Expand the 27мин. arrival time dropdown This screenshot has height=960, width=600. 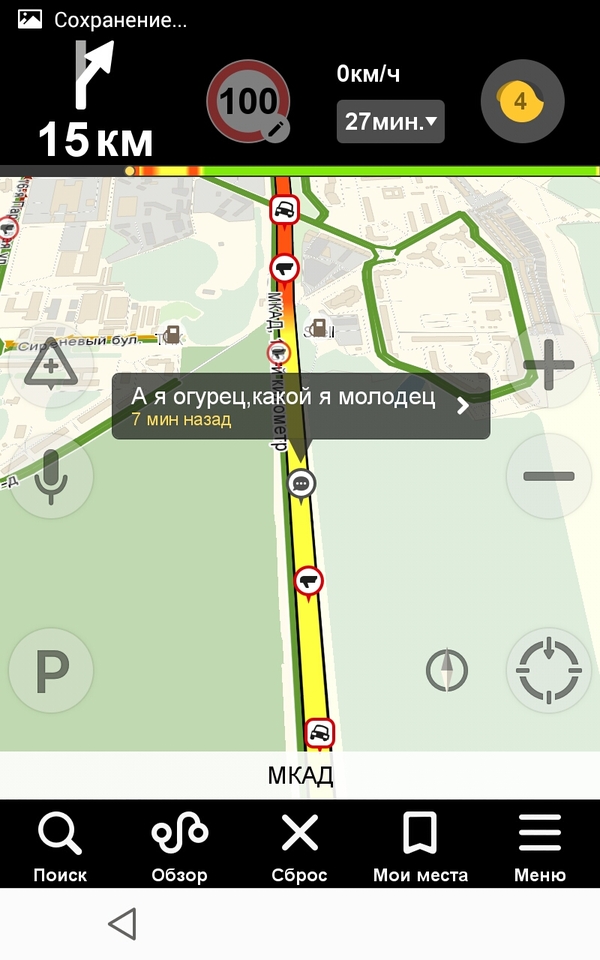(x=390, y=122)
